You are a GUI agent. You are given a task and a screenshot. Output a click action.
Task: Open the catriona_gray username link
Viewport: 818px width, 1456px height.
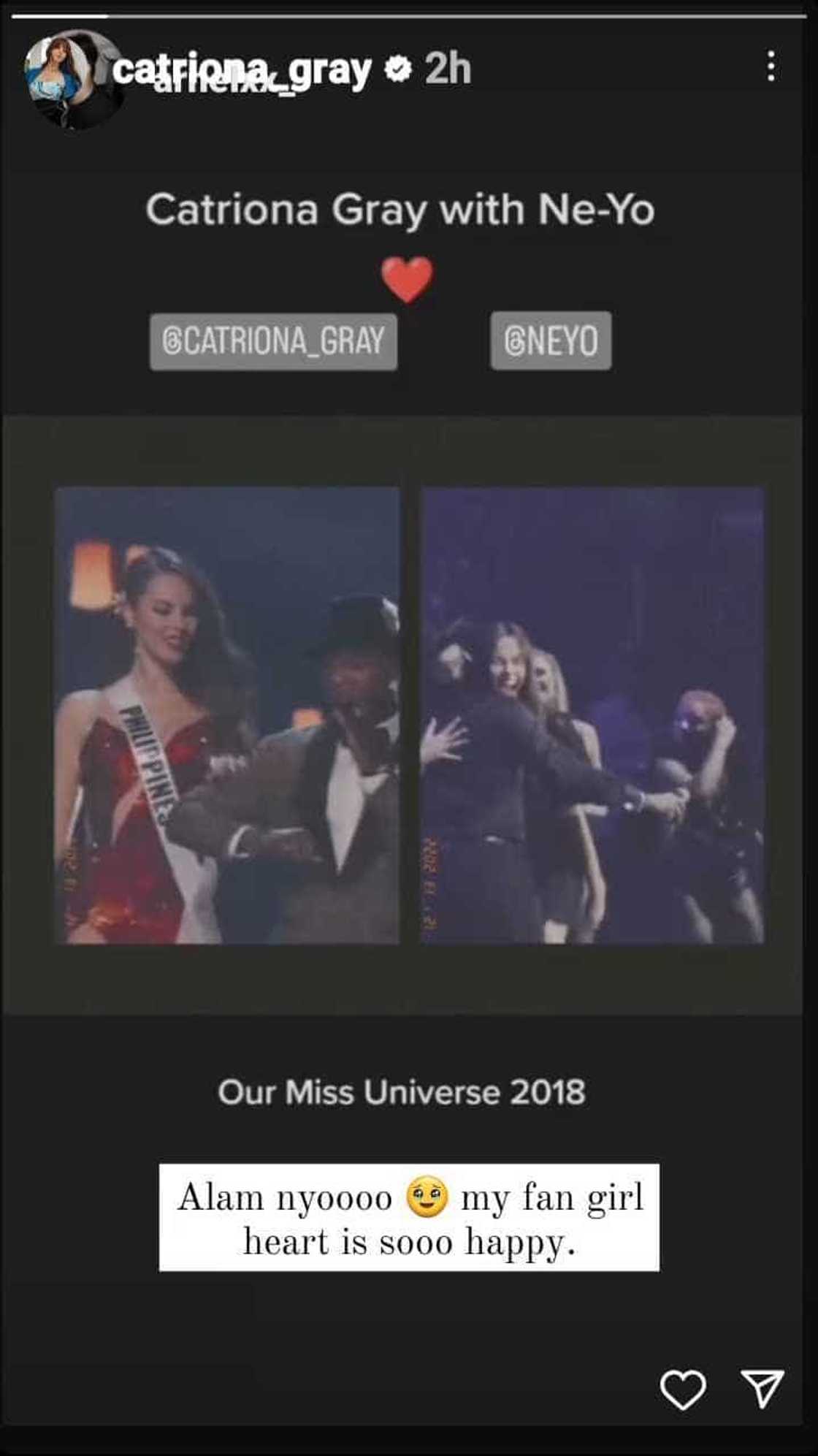(x=242, y=70)
